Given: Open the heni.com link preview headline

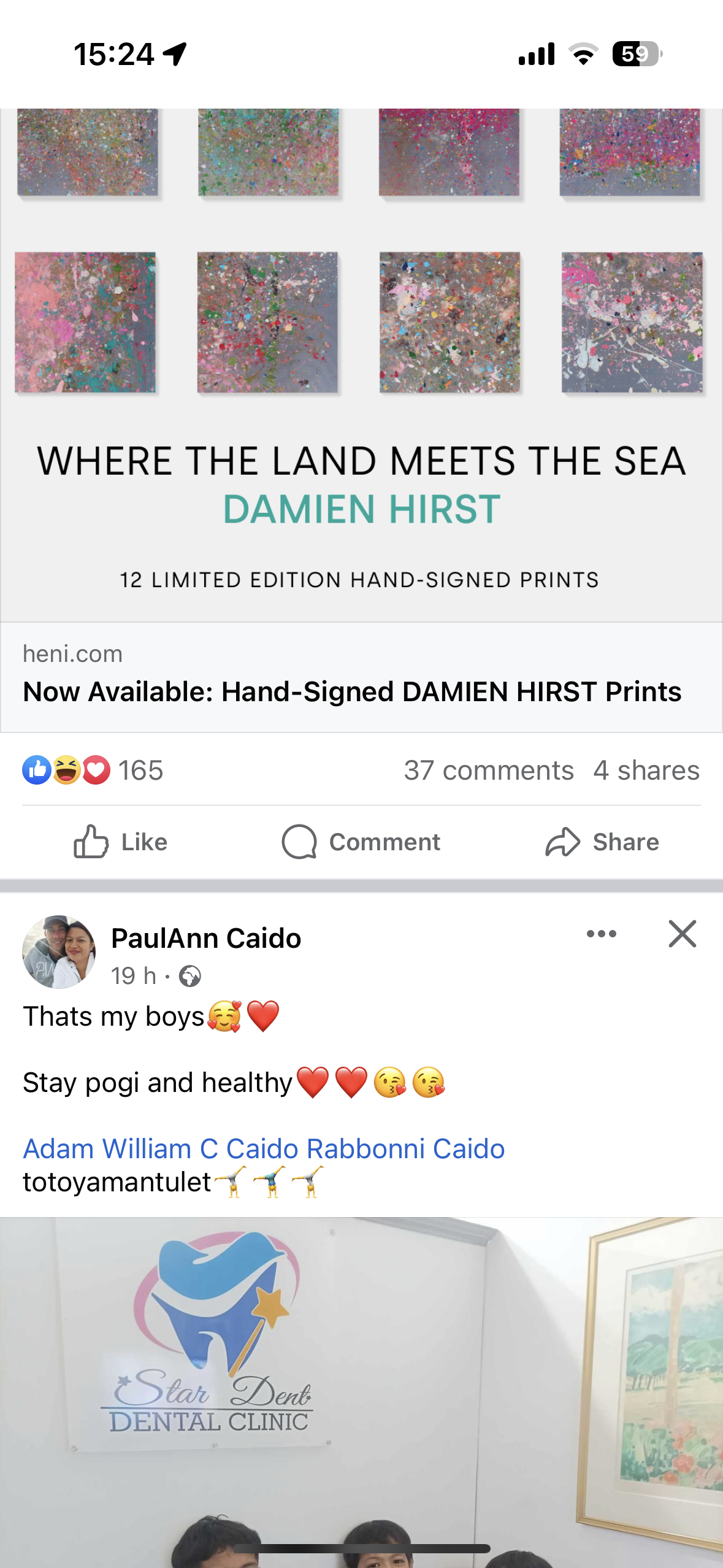Looking at the screenshot, I should (x=352, y=692).
